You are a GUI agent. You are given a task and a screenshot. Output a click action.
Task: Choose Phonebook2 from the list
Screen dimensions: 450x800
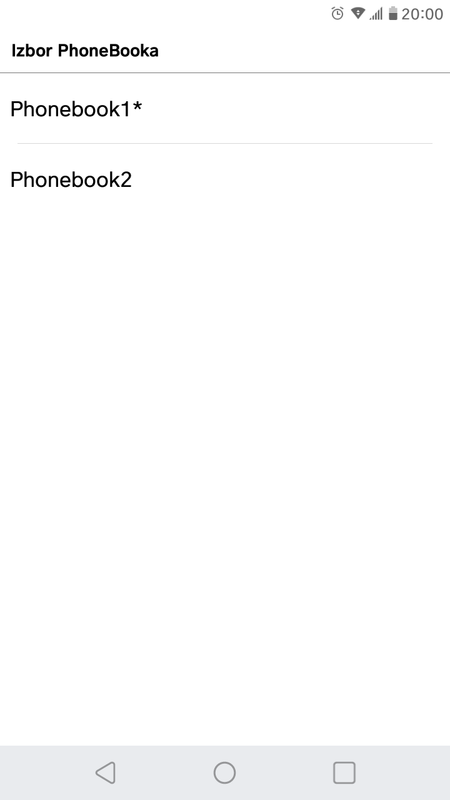(x=225, y=180)
